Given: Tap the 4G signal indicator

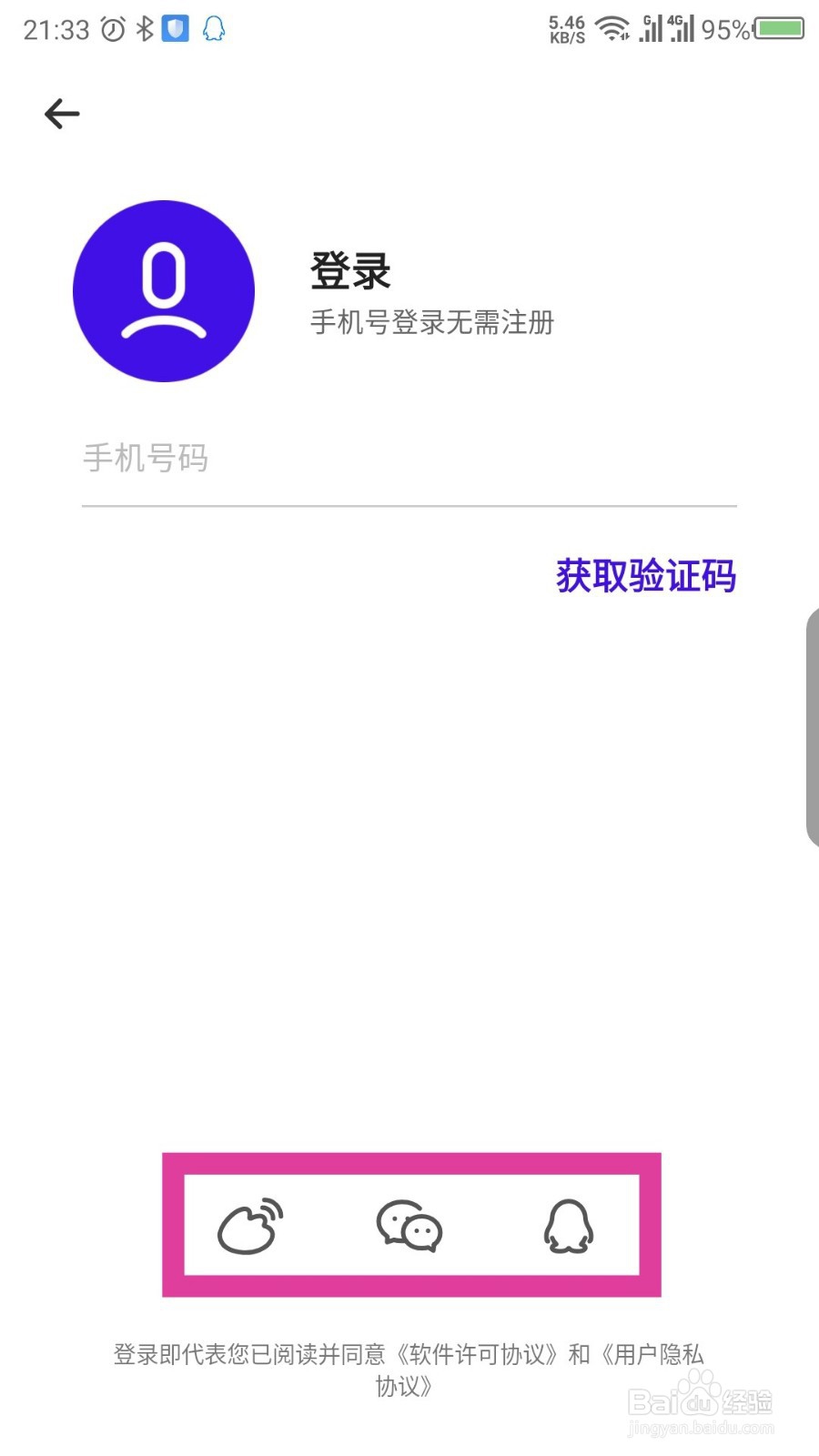Looking at the screenshot, I should click(682, 28).
